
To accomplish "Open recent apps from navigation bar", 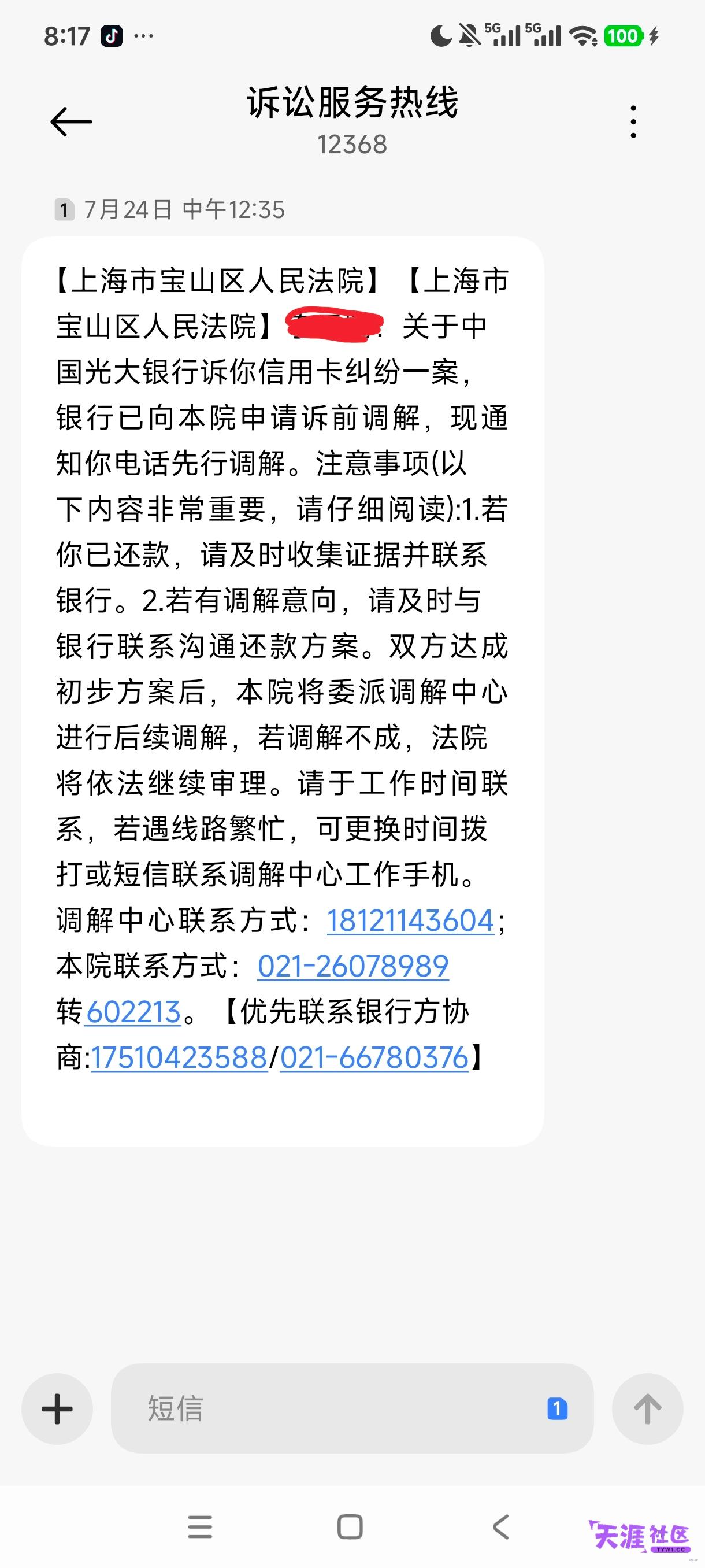I will [x=200, y=1526].
